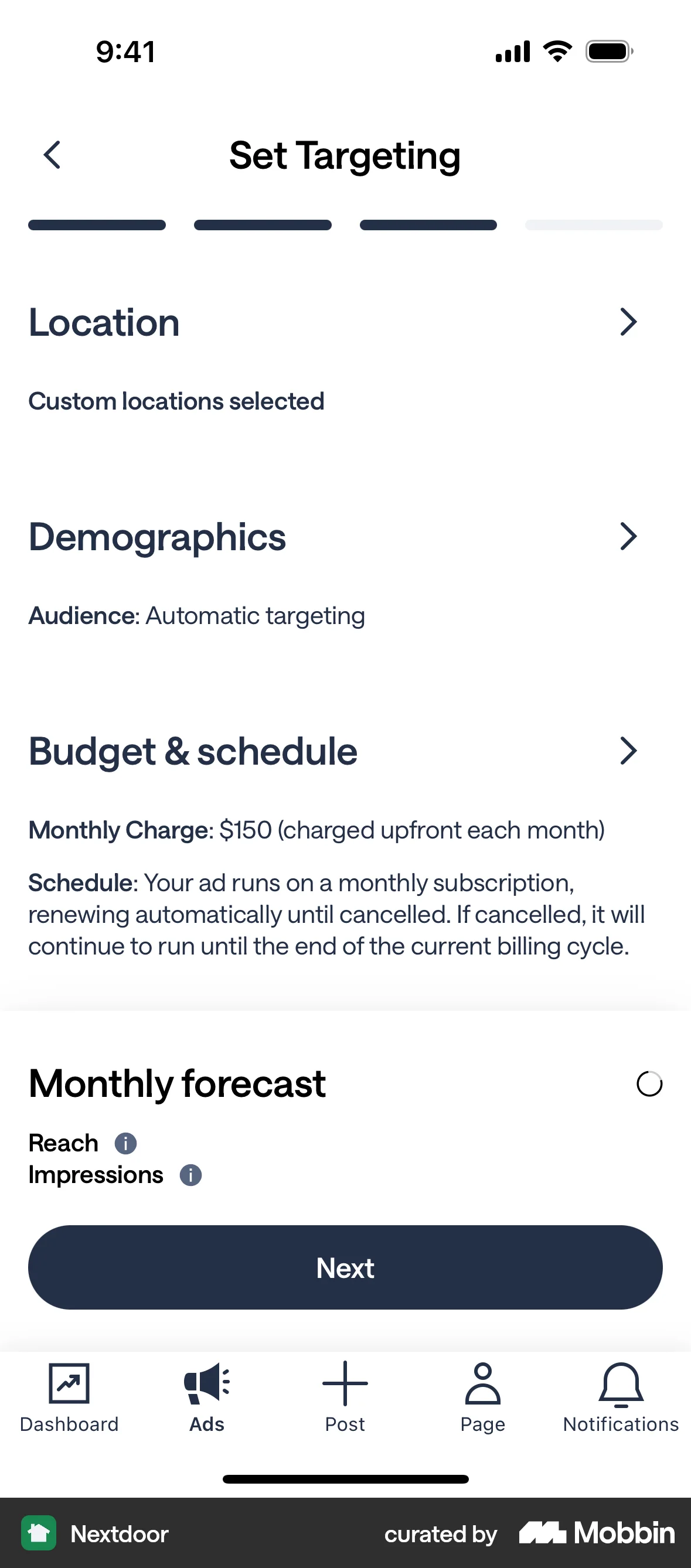Image resolution: width=691 pixels, height=1568 pixels.
Task: Show info about Reach
Action: click(x=125, y=1143)
